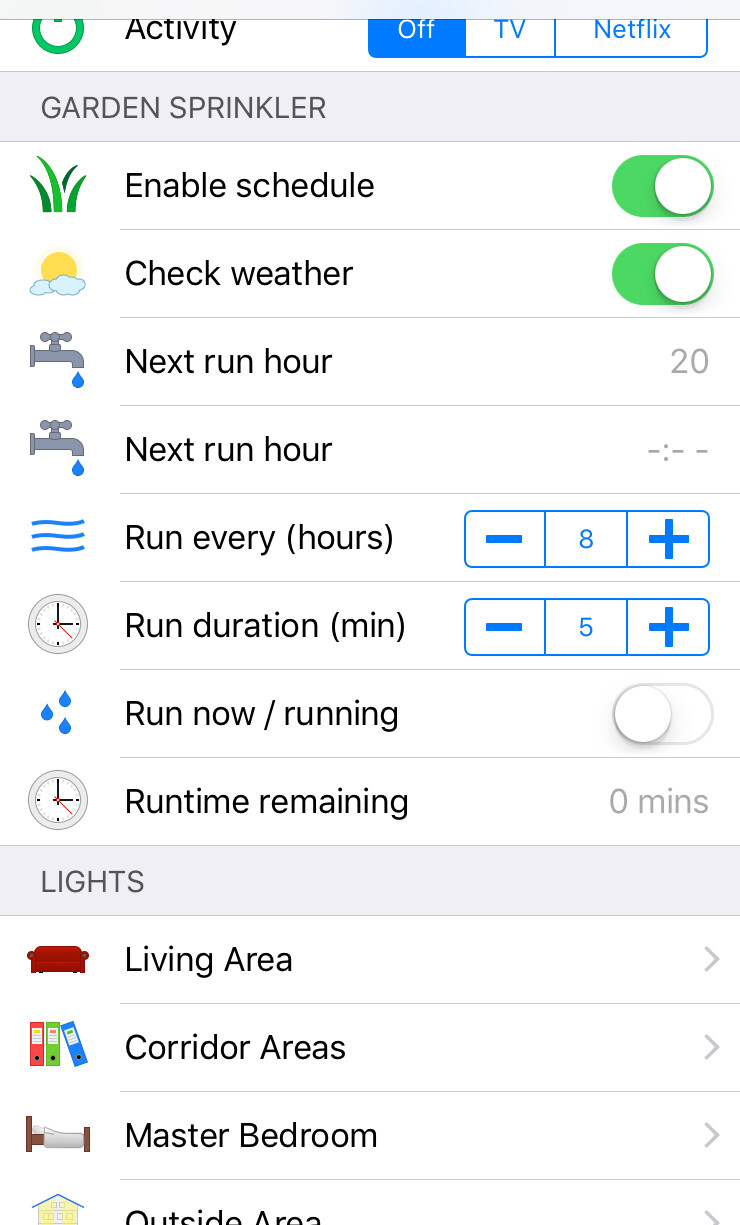Increase Run duration (min) value

[668, 627]
